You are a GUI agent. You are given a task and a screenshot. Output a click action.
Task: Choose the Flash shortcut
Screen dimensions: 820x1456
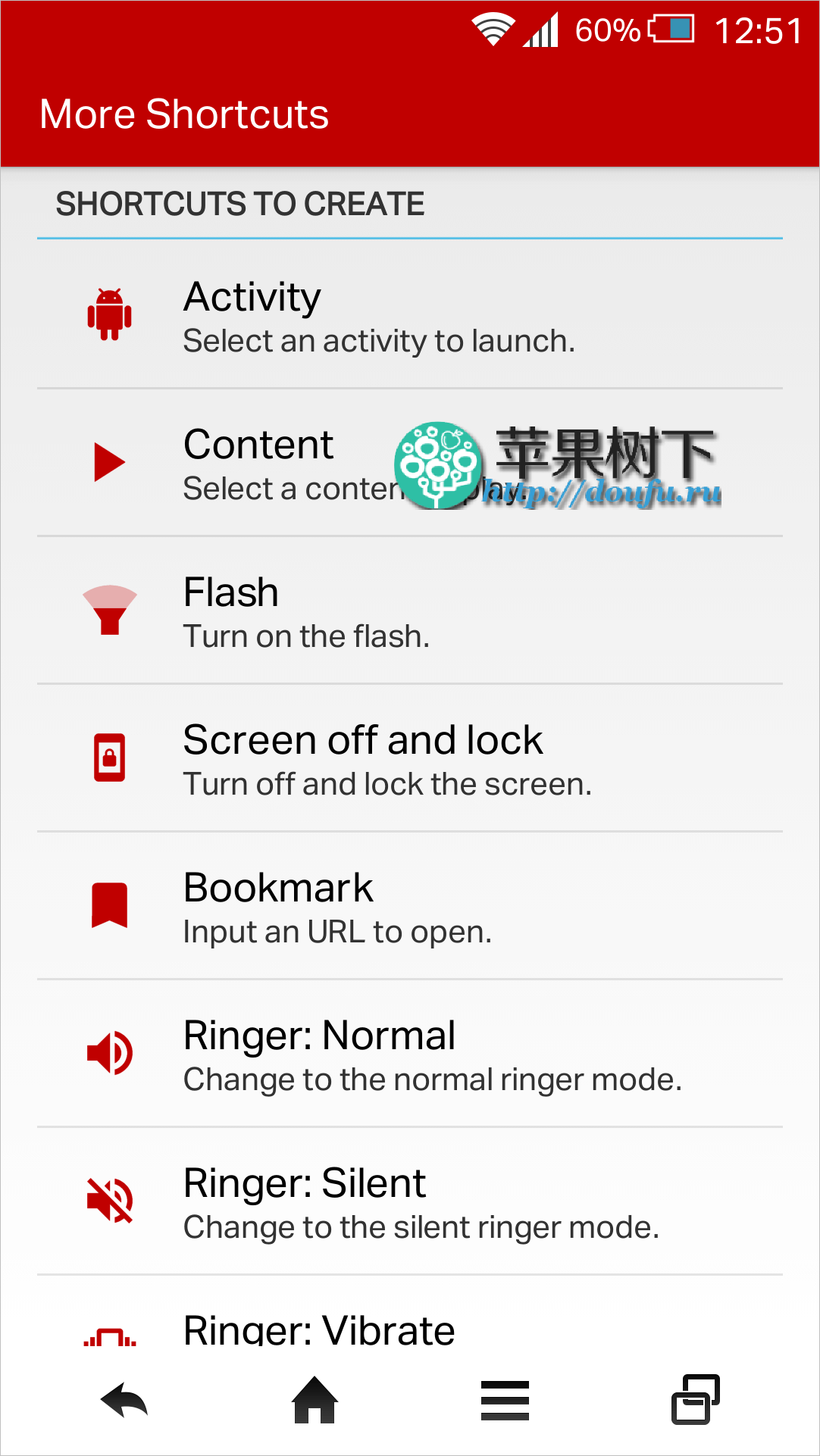click(409, 611)
